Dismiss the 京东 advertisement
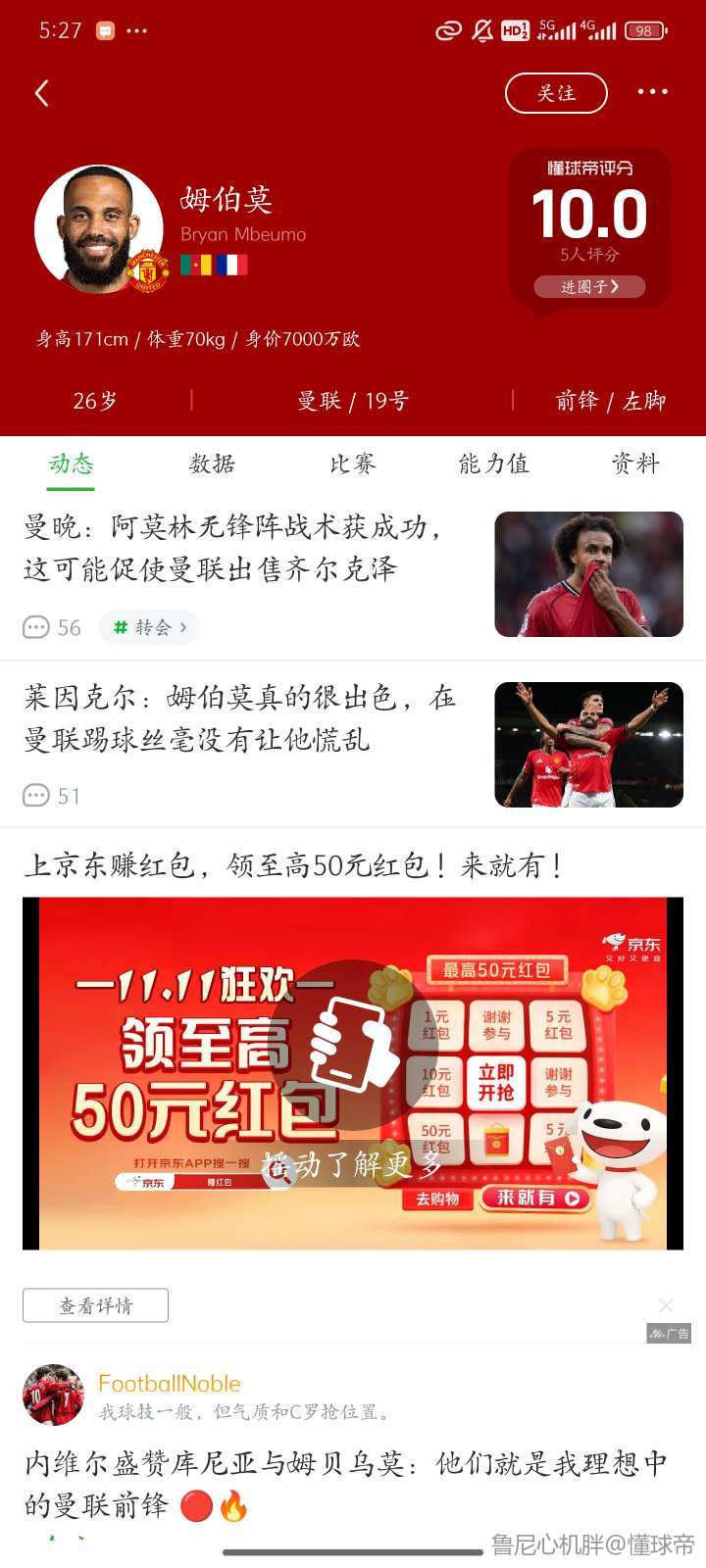Screen dimensions: 706x1568 click(666, 1305)
